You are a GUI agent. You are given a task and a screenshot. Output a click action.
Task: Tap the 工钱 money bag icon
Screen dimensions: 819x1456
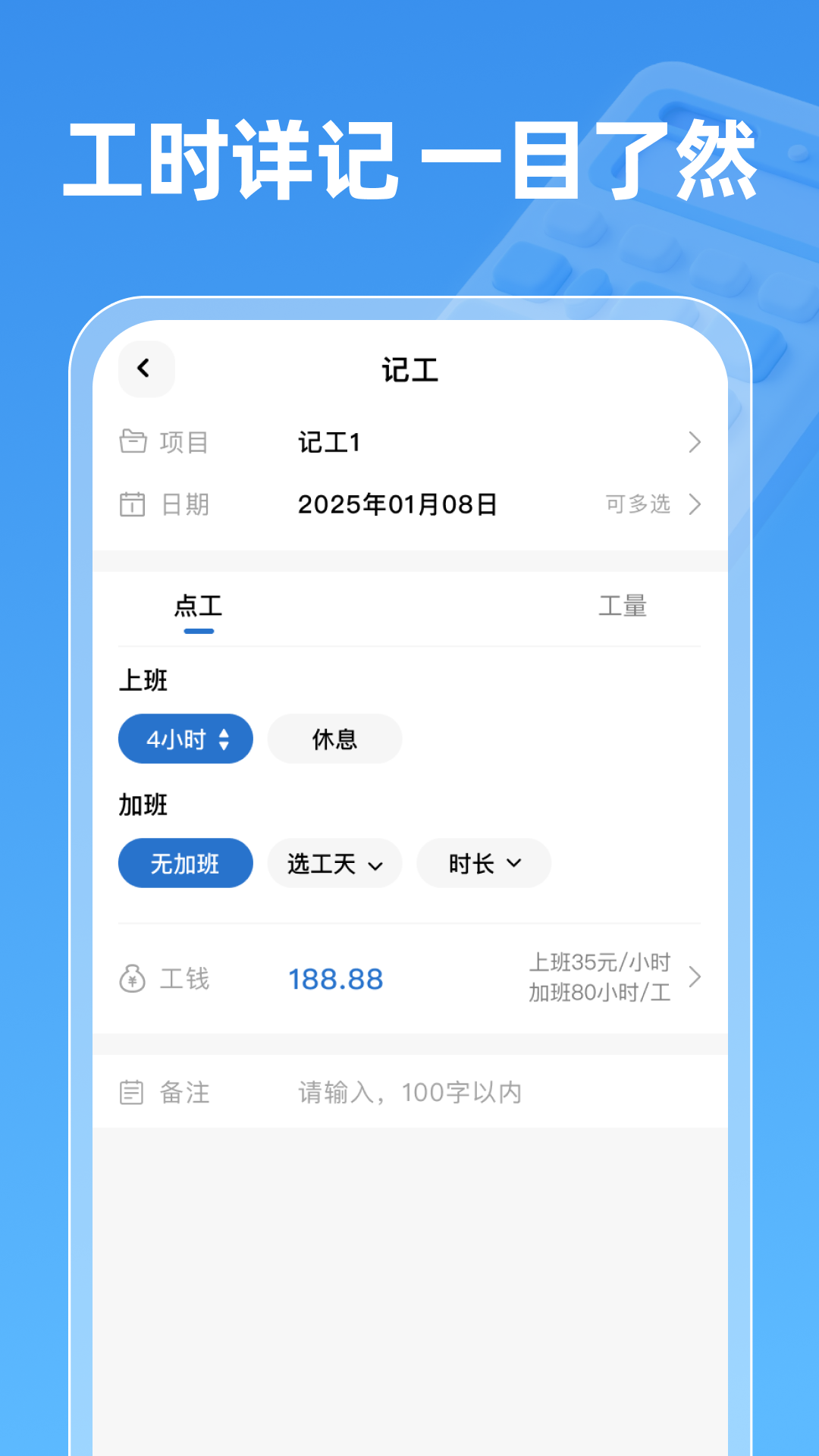[133, 979]
